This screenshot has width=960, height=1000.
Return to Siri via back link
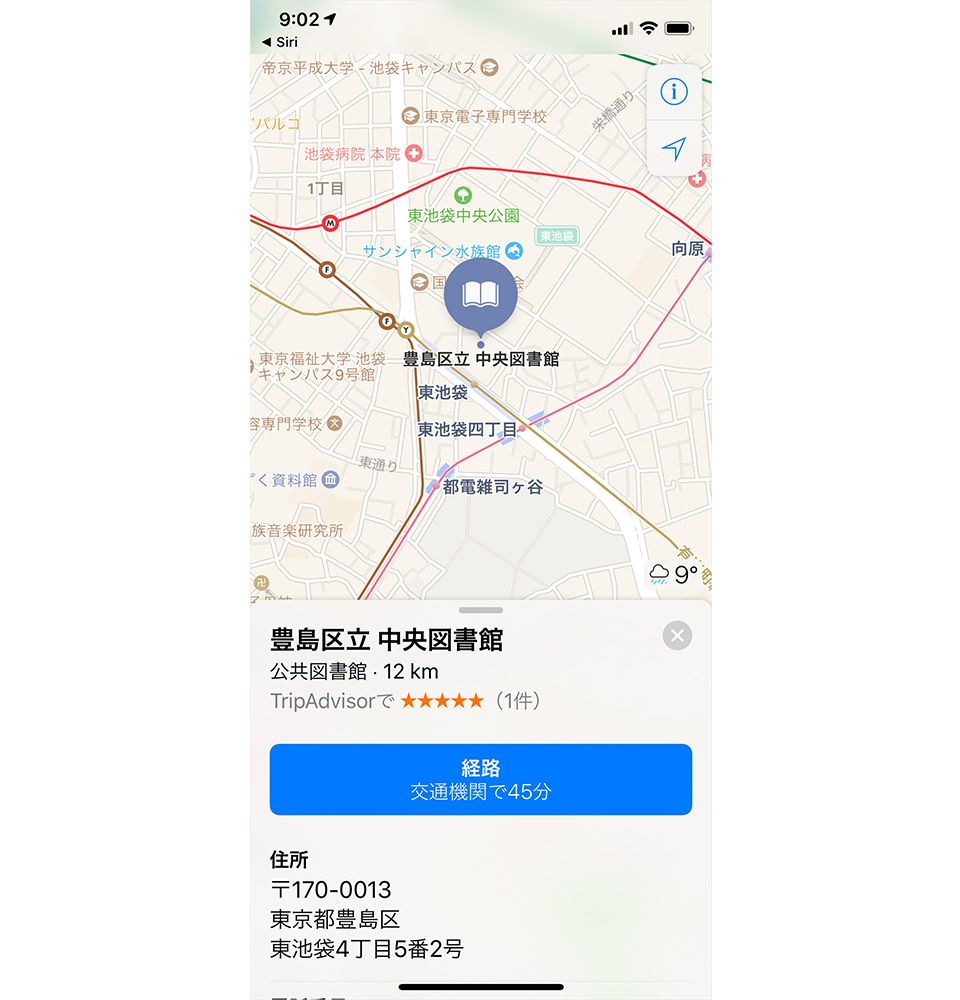[279, 42]
